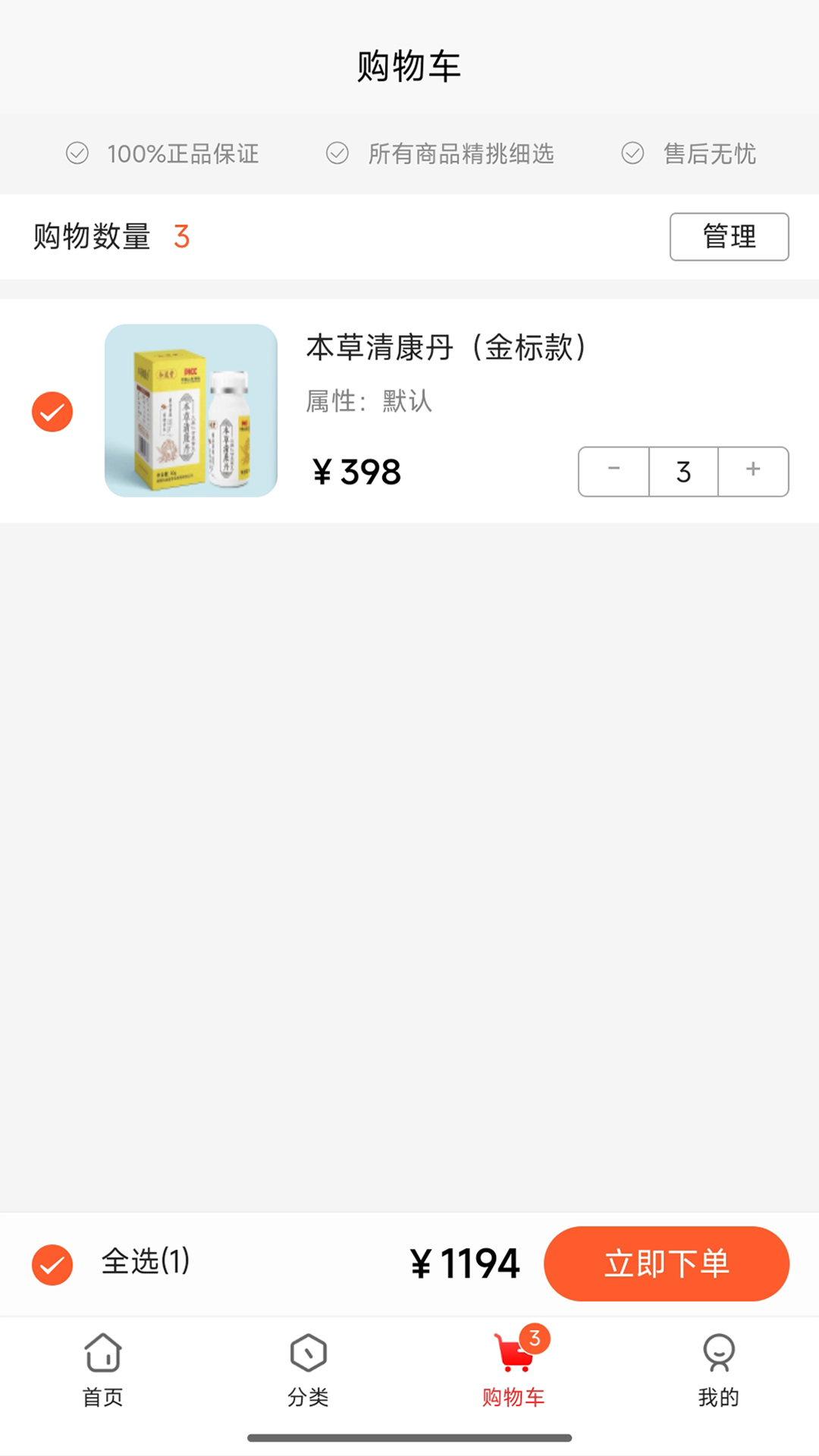Viewport: 819px width, 1456px height.
Task: Click the 售后无忧 guarantee check icon
Action: tap(632, 154)
